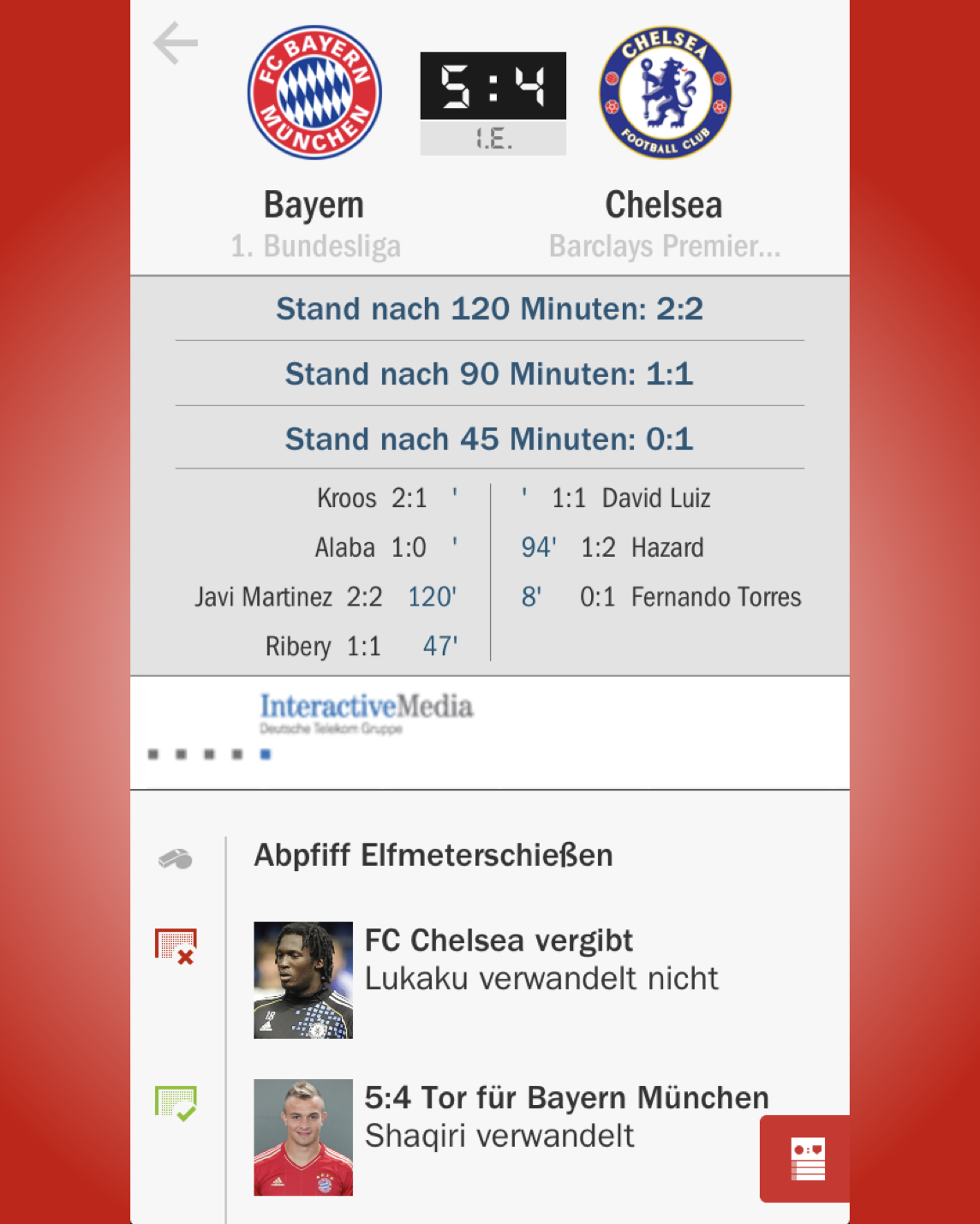Viewport: 980px width, 1224px height.
Task: Open Bayern team logo
Action: pos(314,93)
